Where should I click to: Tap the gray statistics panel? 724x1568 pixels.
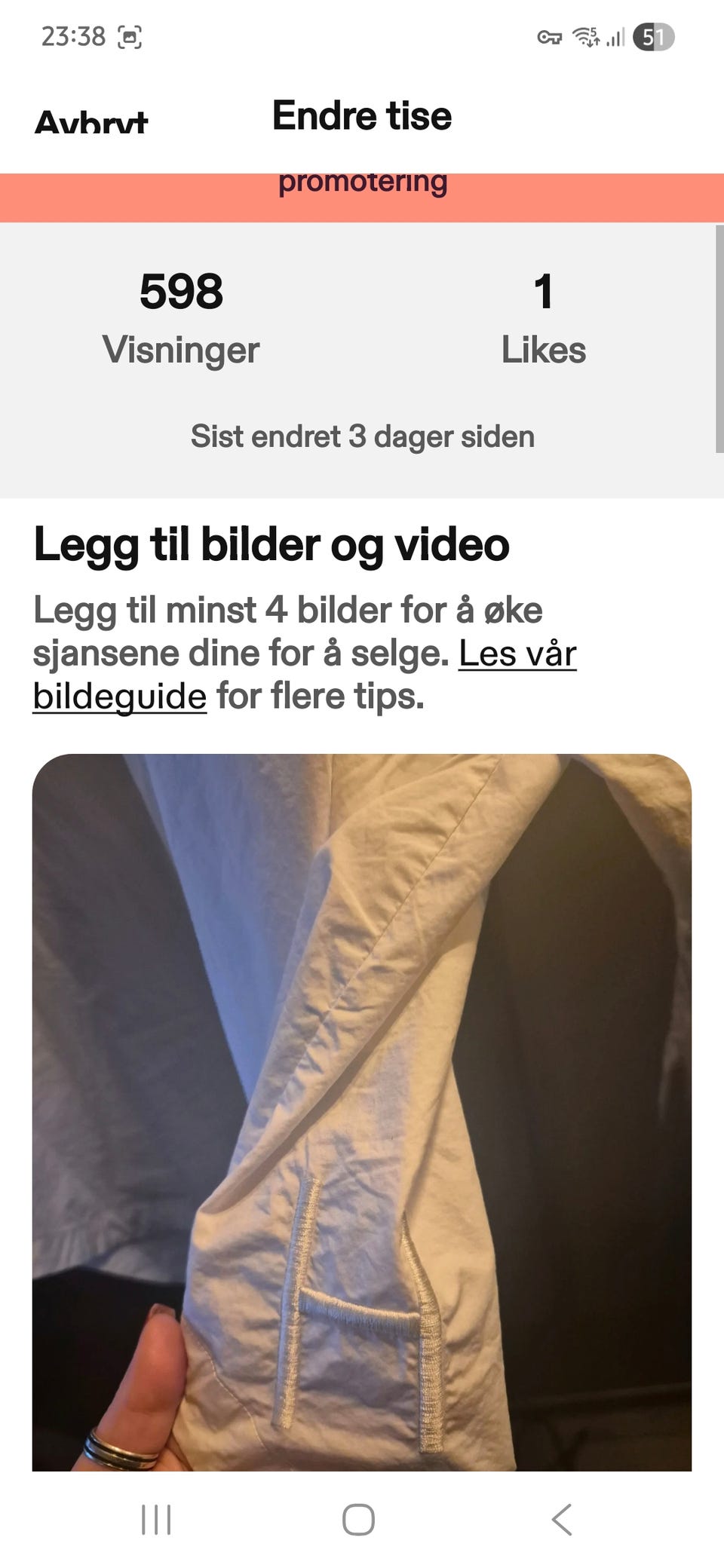[x=362, y=362]
